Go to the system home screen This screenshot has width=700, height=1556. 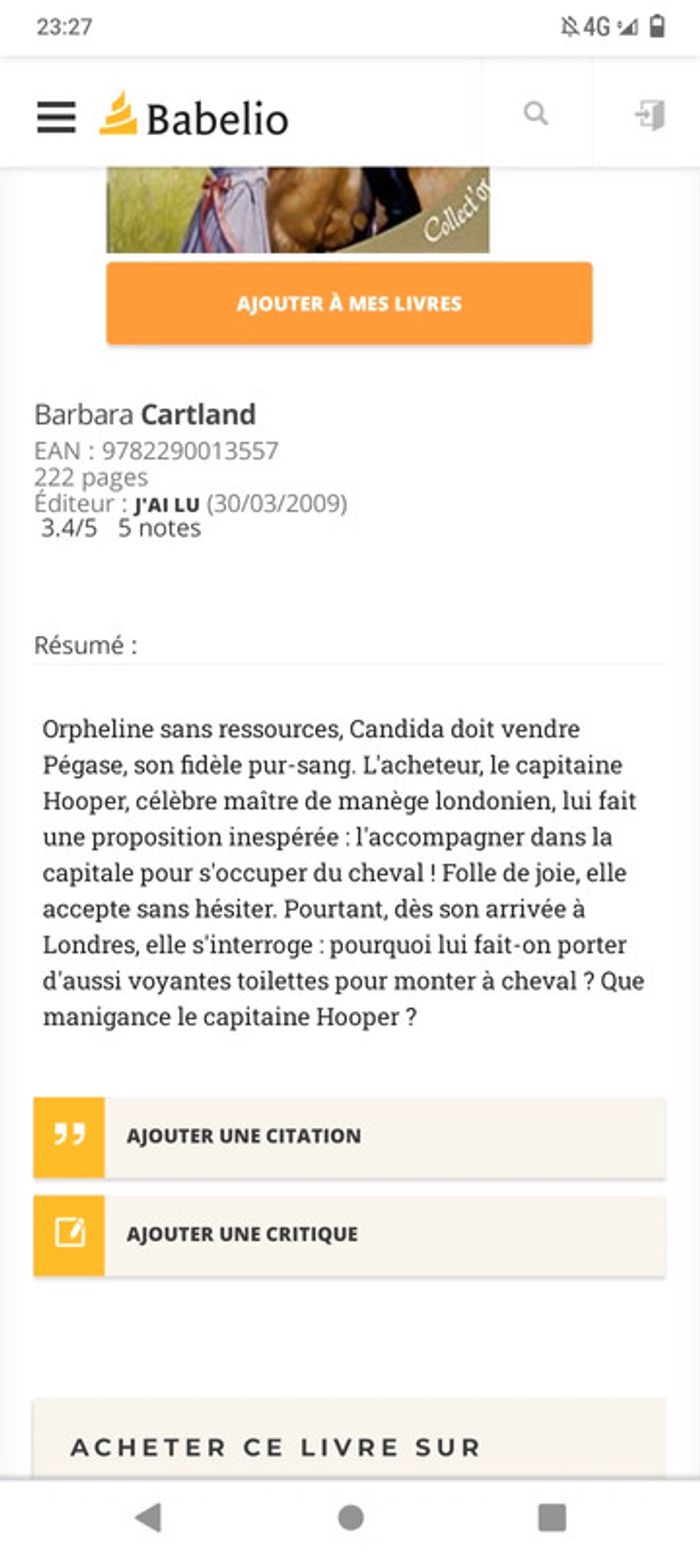(350, 1517)
